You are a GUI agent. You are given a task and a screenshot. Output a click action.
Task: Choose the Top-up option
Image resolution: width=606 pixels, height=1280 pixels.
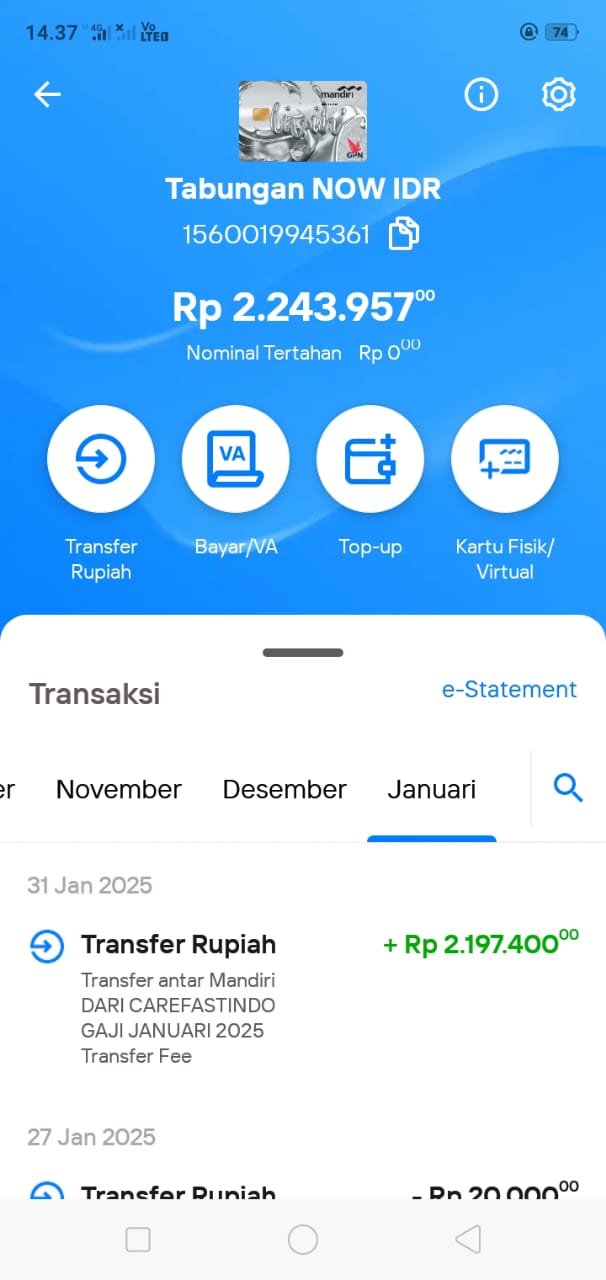coord(370,460)
